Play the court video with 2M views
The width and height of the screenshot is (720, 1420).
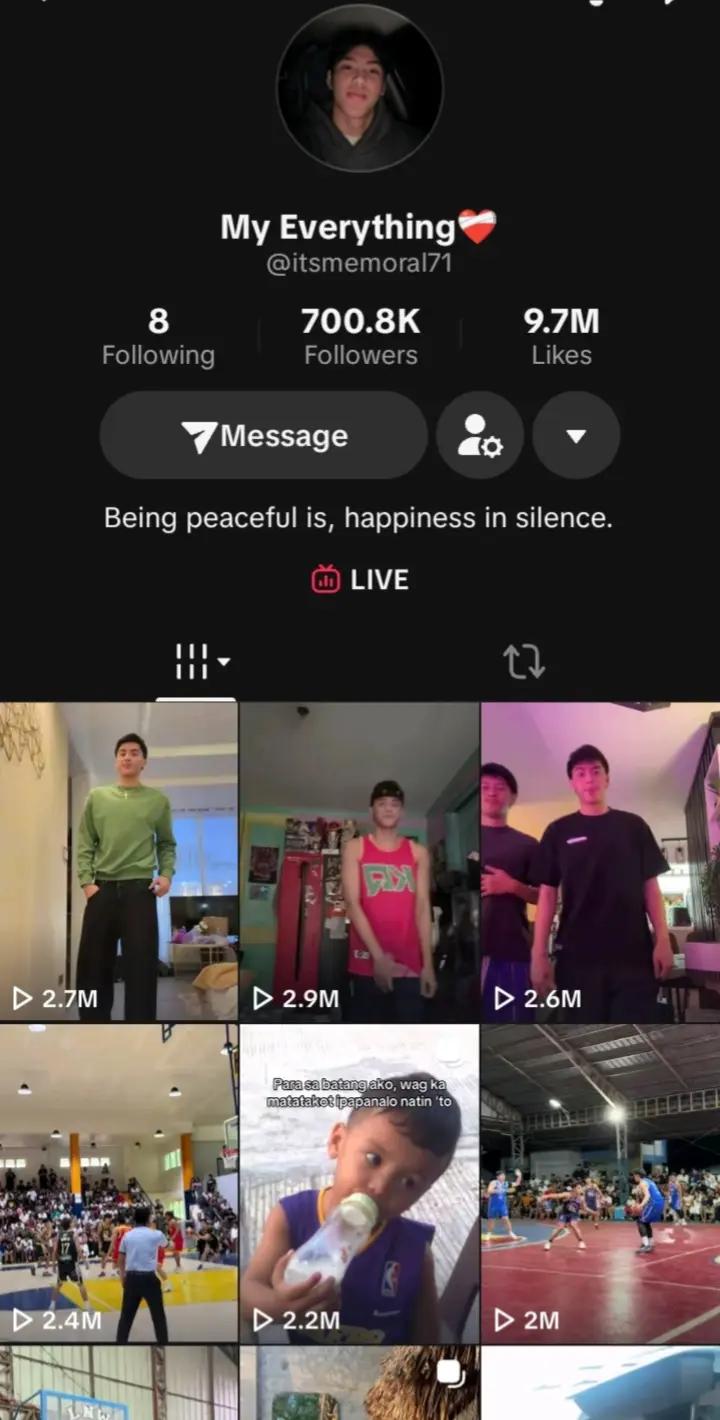pyautogui.click(x=601, y=1184)
